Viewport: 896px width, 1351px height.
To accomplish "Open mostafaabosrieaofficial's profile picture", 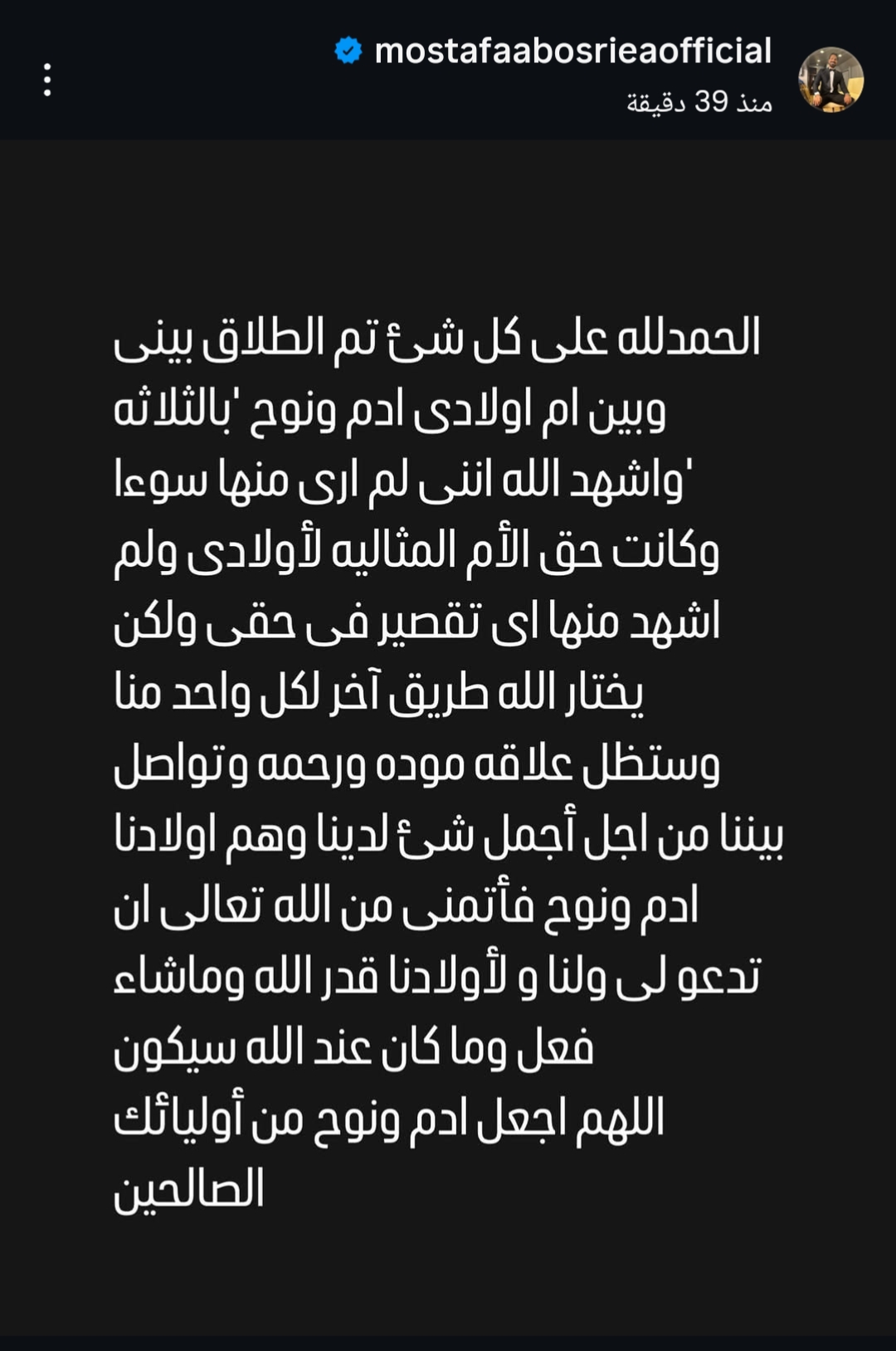I will click(x=830, y=80).
